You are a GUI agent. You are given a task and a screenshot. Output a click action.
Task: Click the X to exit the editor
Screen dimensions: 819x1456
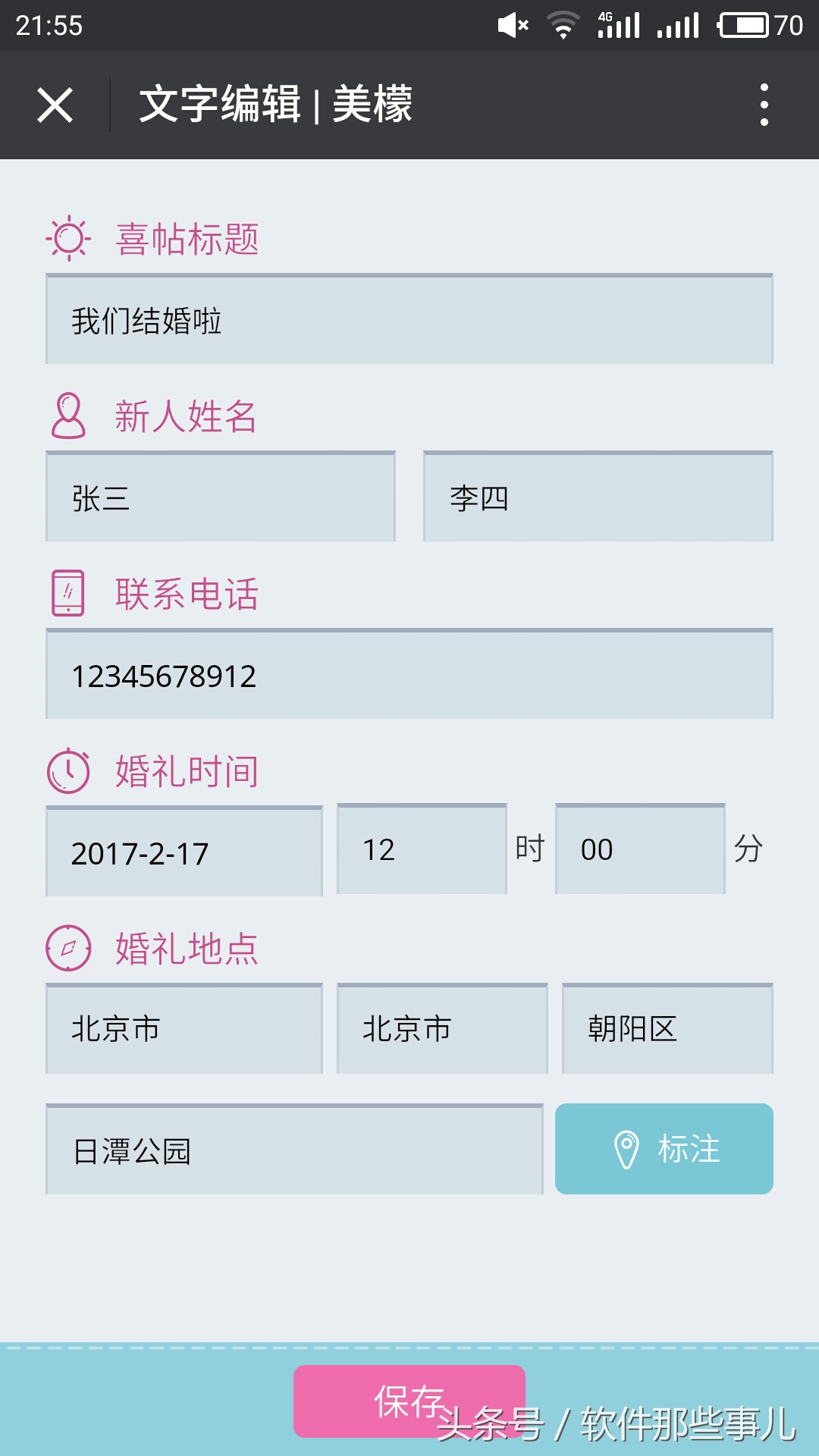tap(53, 106)
